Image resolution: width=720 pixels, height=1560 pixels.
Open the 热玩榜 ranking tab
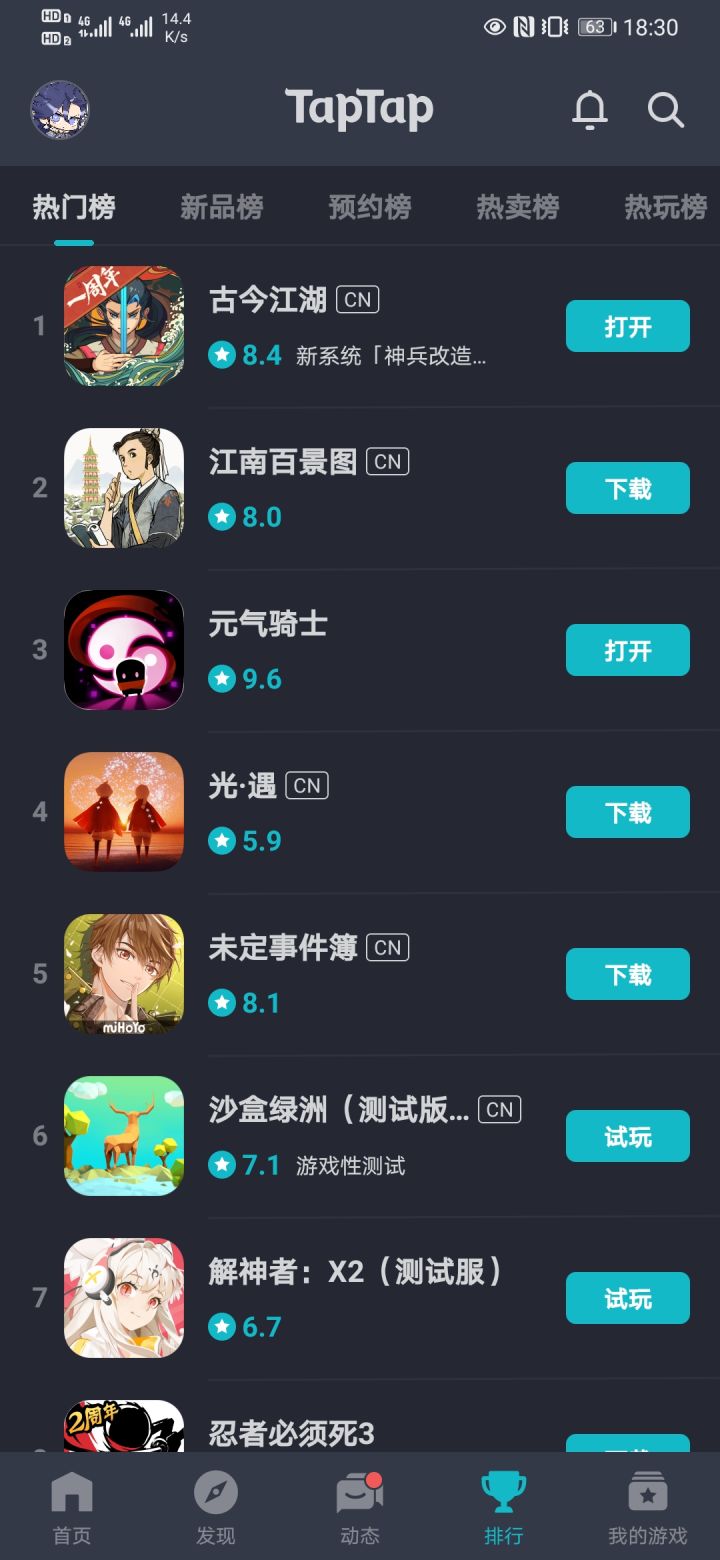pyautogui.click(x=663, y=207)
